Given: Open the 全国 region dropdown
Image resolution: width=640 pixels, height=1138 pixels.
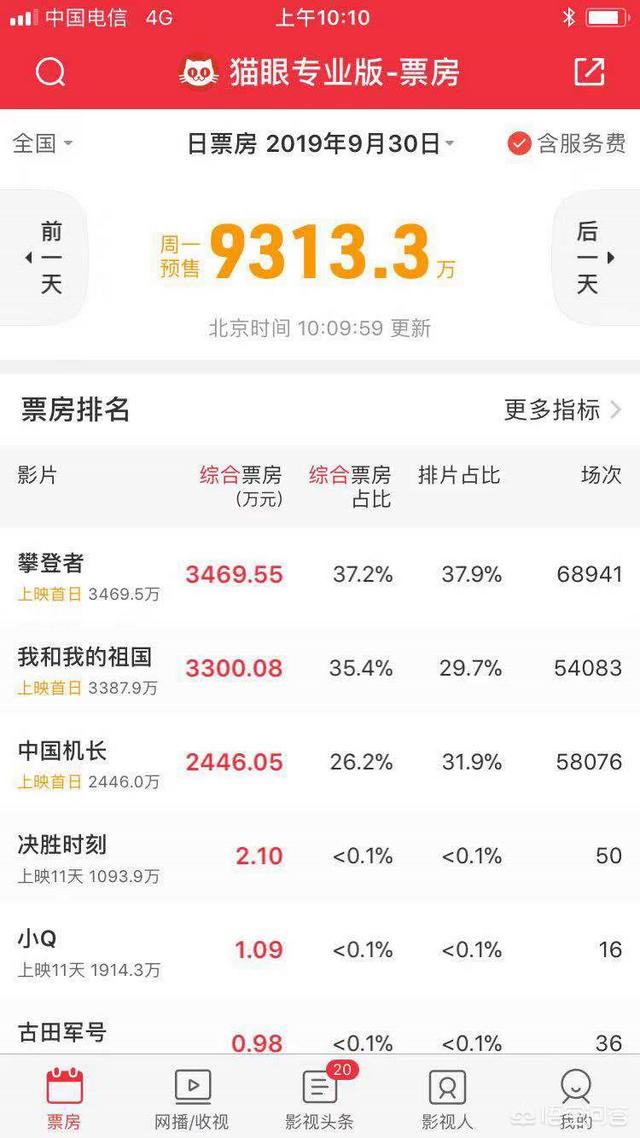Looking at the screenshot, I should point(44,144).
